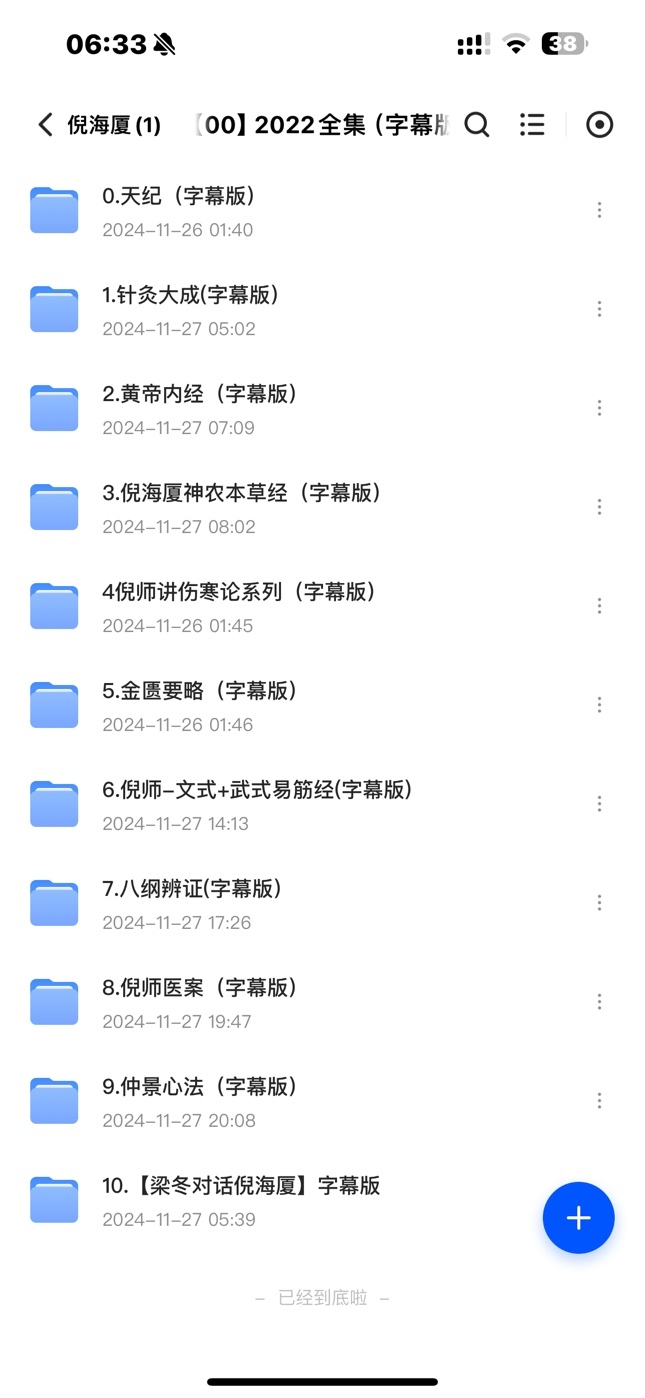Show more options for 5.金匮要略 folder

tap(599, 705)
